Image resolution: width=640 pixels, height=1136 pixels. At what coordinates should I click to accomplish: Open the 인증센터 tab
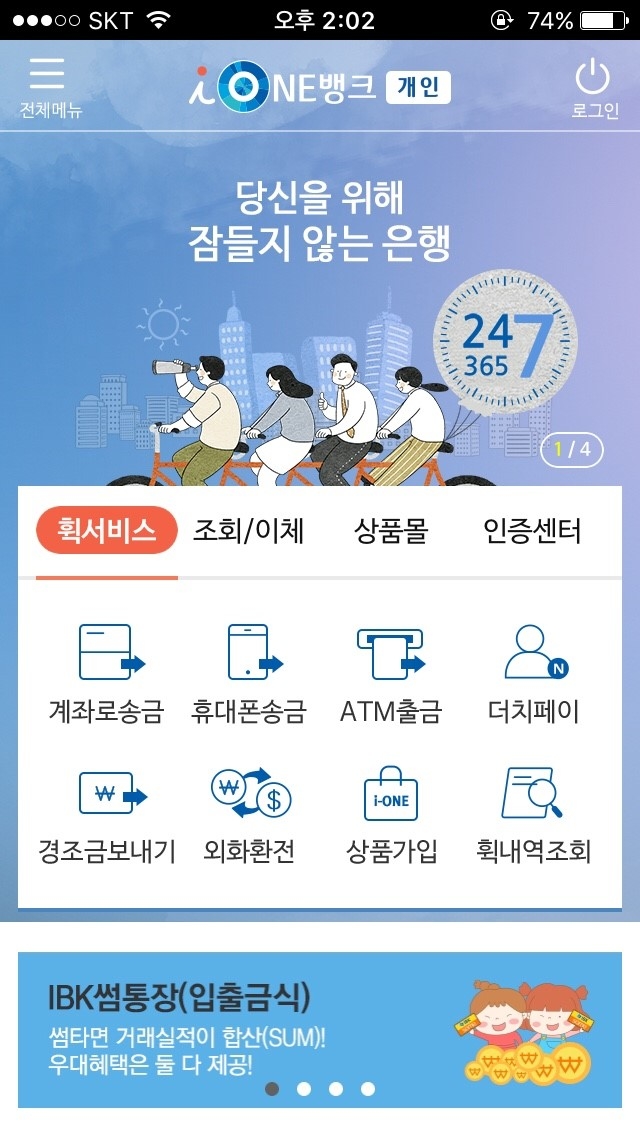[531, 531]
